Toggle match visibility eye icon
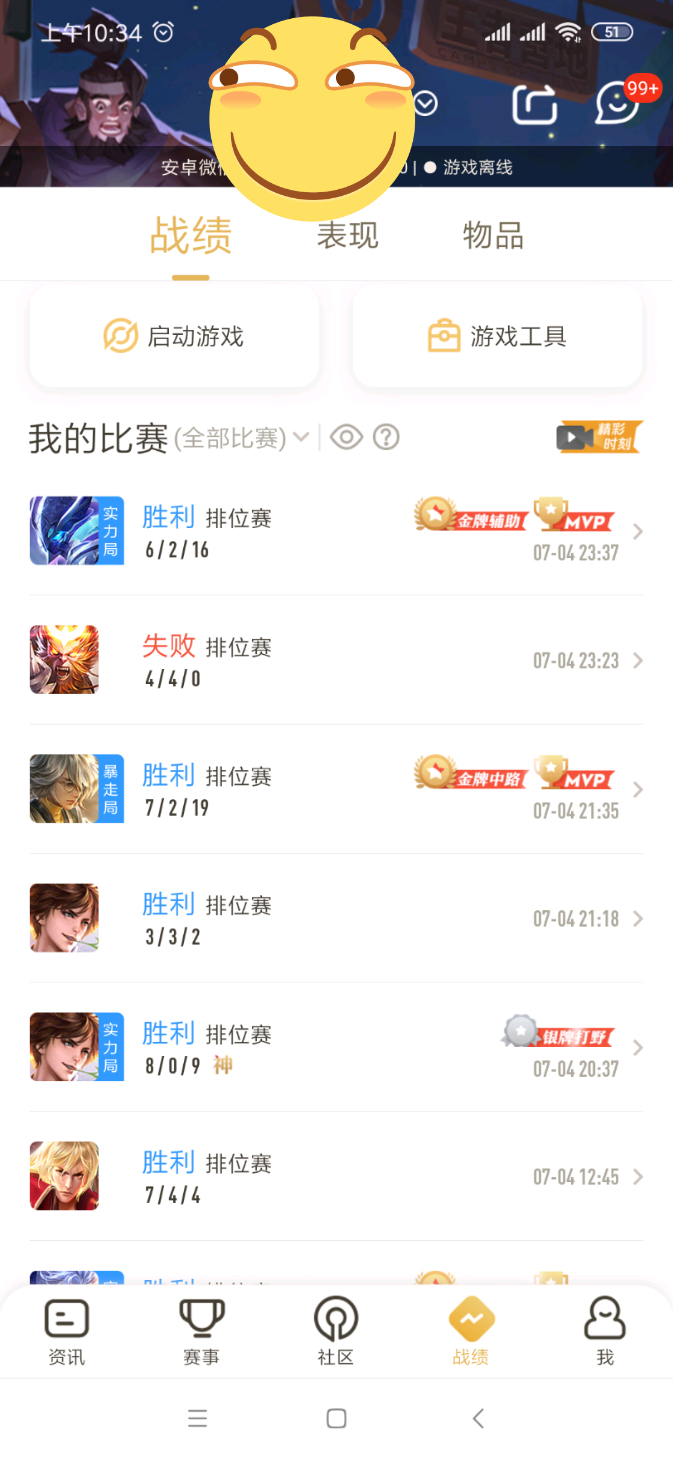 [x=346, y=437]
